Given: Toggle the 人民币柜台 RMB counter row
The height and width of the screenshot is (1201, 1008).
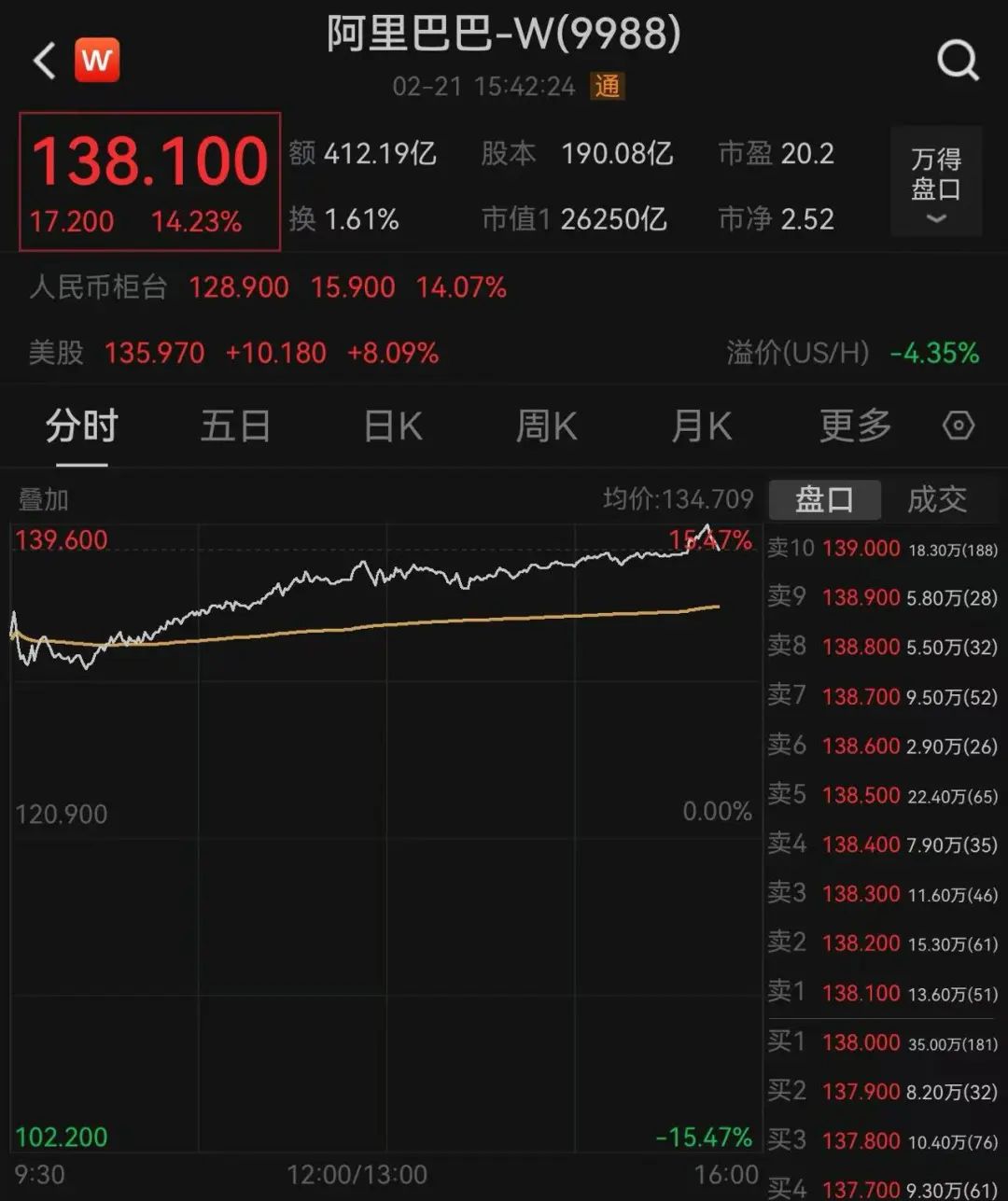Looking at the screenshot, I should (98, 287).
